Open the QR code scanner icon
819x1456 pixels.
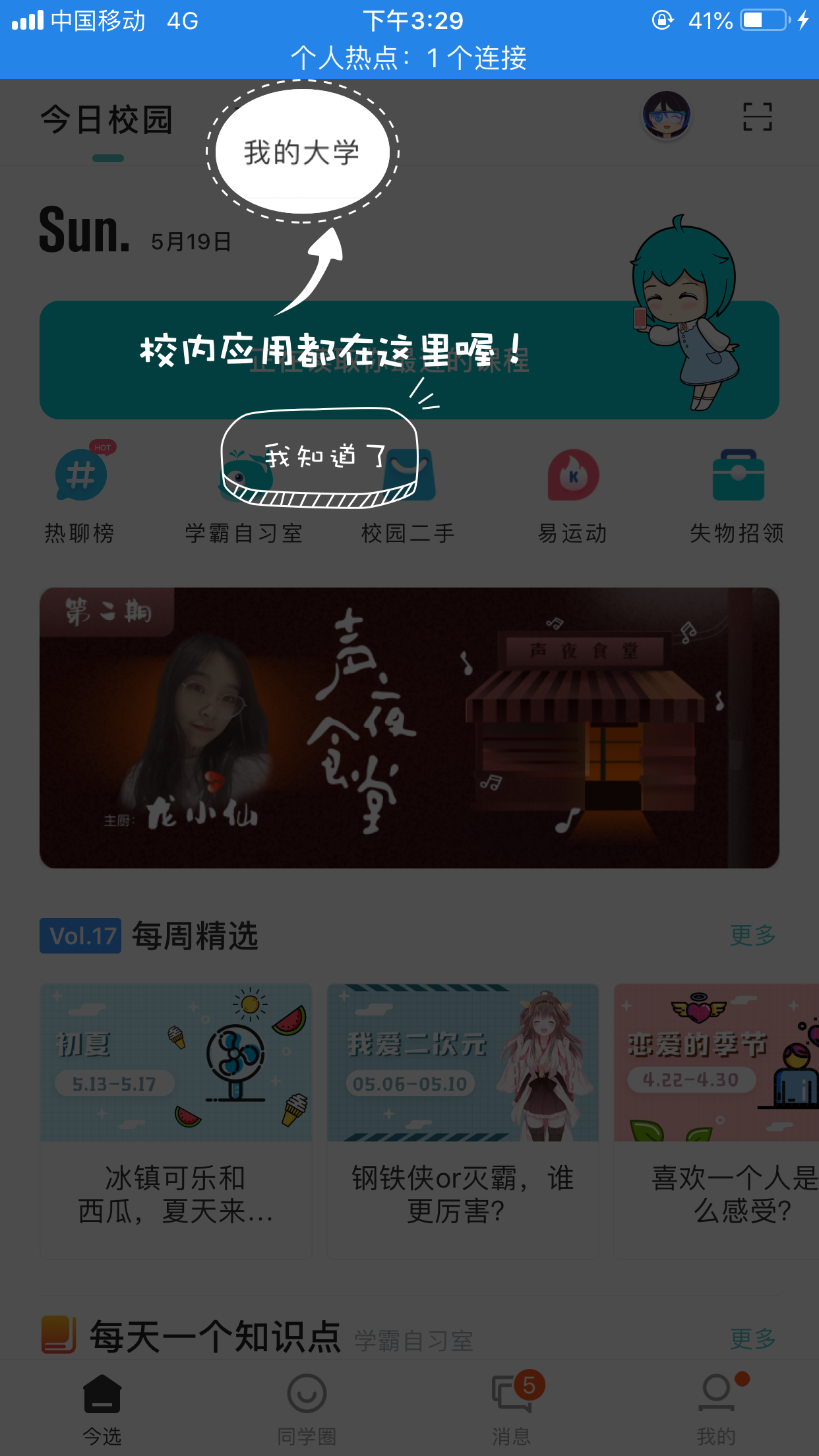click(757, 117)
